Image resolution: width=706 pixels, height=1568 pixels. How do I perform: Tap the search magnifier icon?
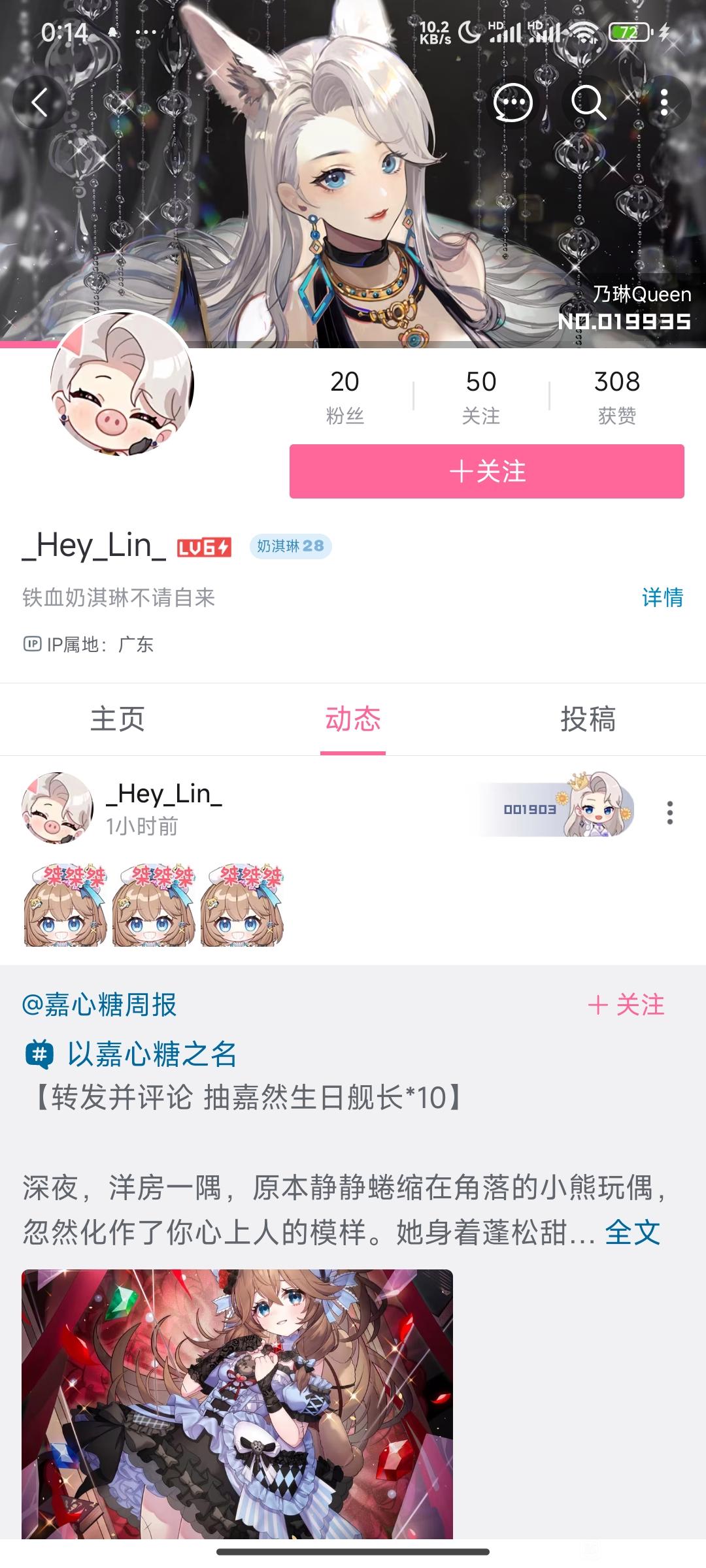point(588,103)
